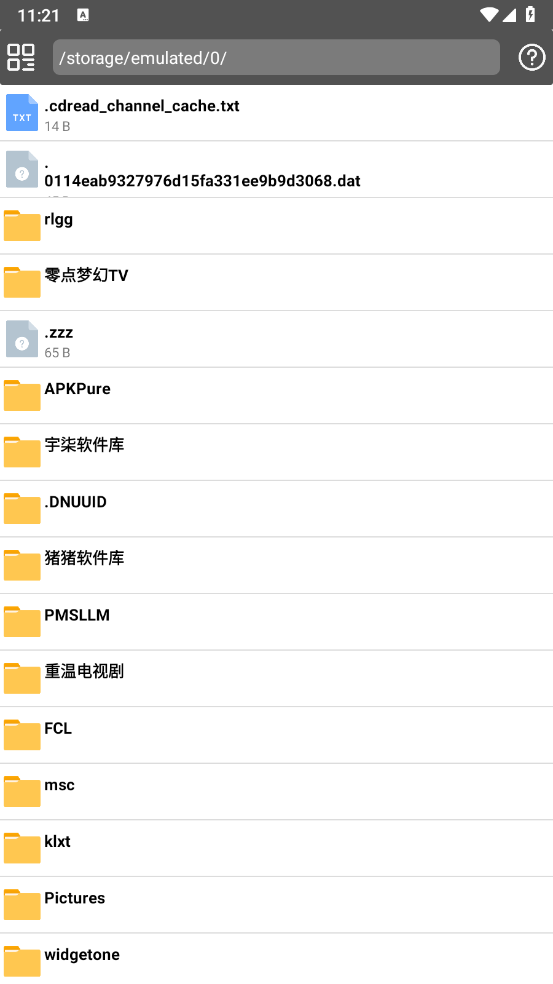Open the Pictures folder
This screenshot has height=984, width=553.
(276, 905)
